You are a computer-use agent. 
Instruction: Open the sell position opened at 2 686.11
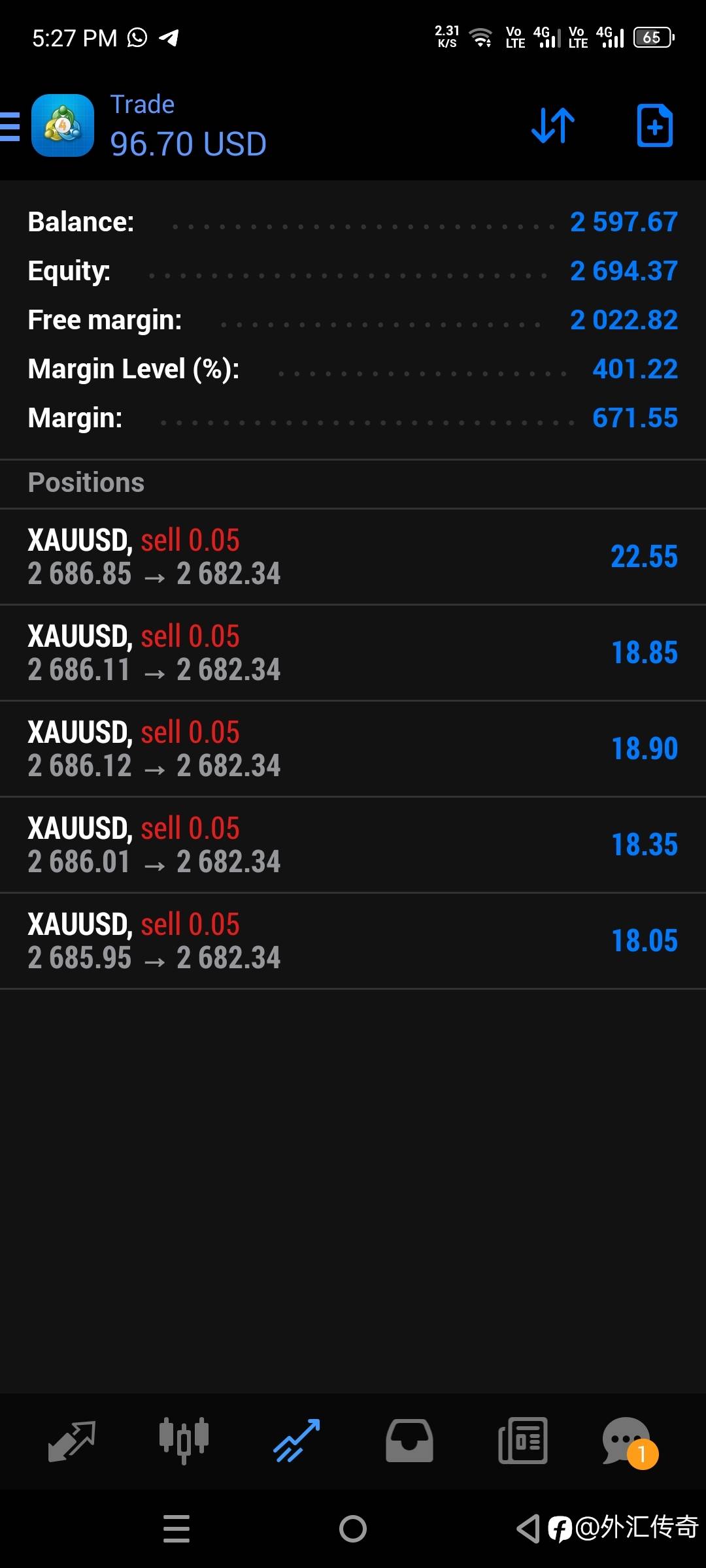pos(353,653)
